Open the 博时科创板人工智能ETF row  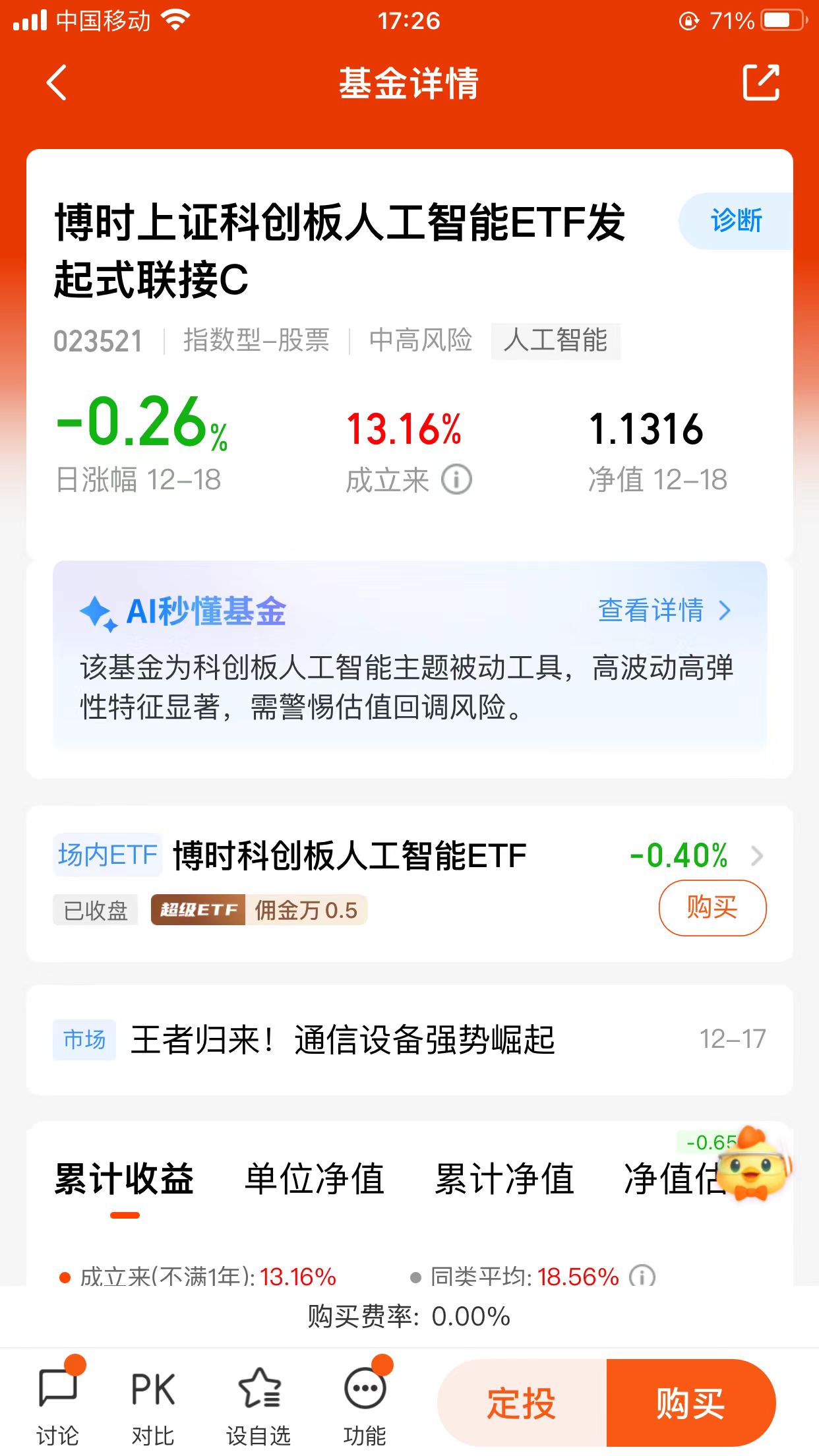(x=409, y=856)
